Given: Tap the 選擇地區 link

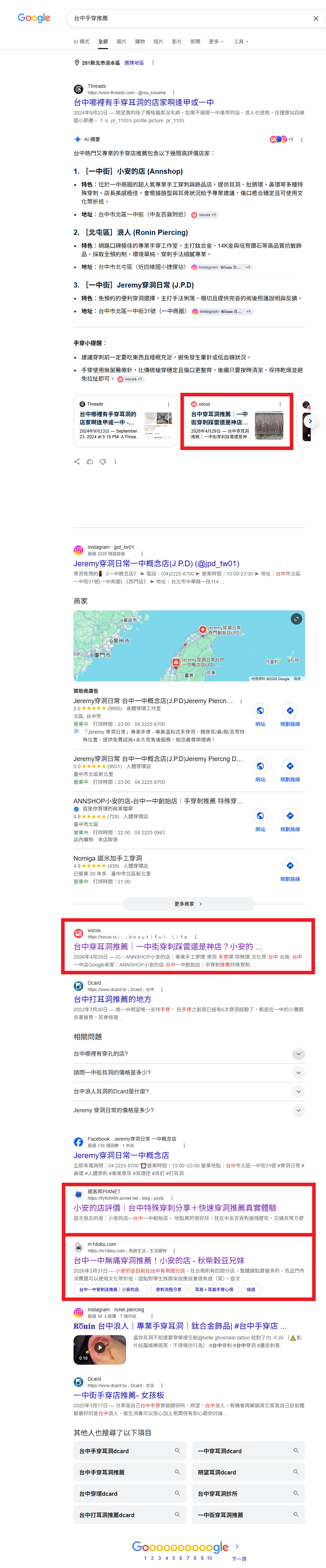Looking at the screenshot, I should tap(135, 63).
